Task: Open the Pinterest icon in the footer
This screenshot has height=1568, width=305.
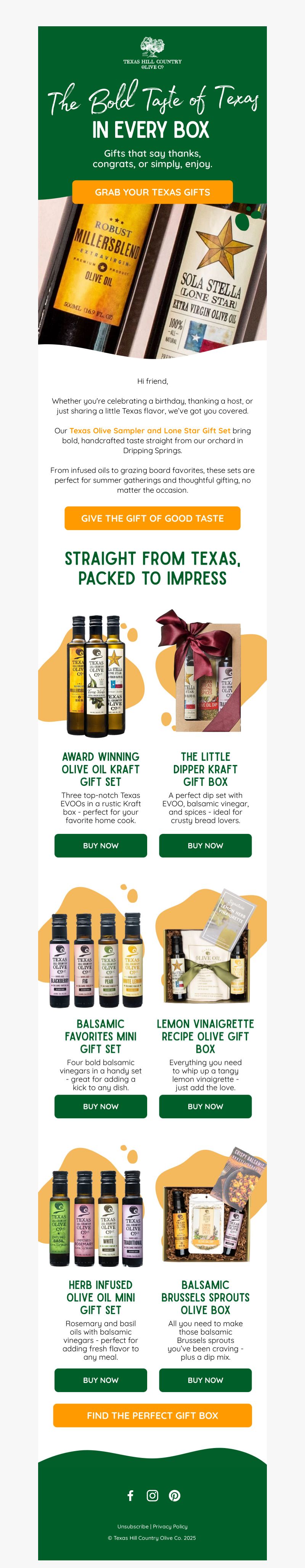Action: [x=175, y=1496]
